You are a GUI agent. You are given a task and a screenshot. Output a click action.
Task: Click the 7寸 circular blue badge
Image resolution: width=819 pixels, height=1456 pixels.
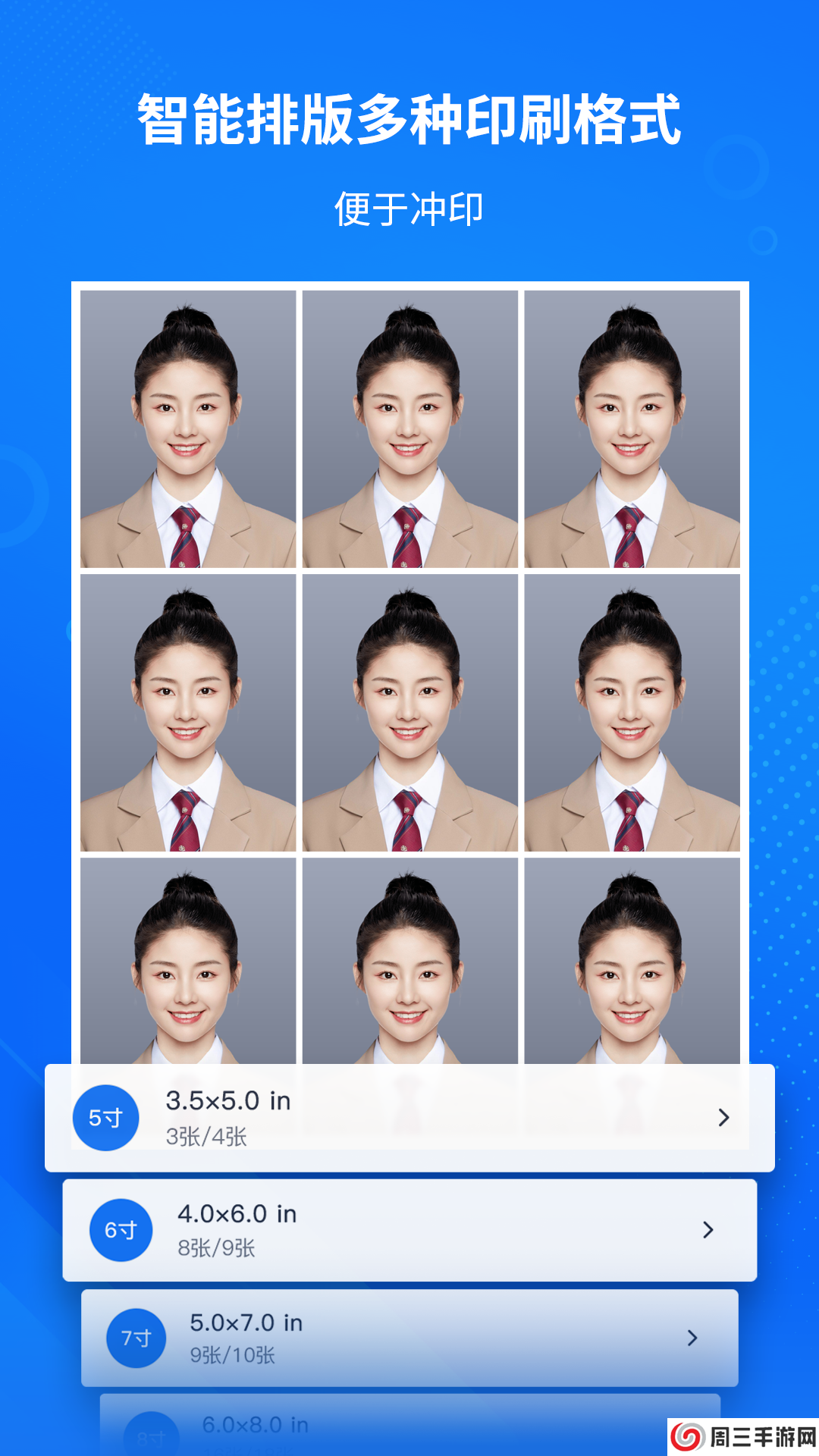pos(138,1338)
